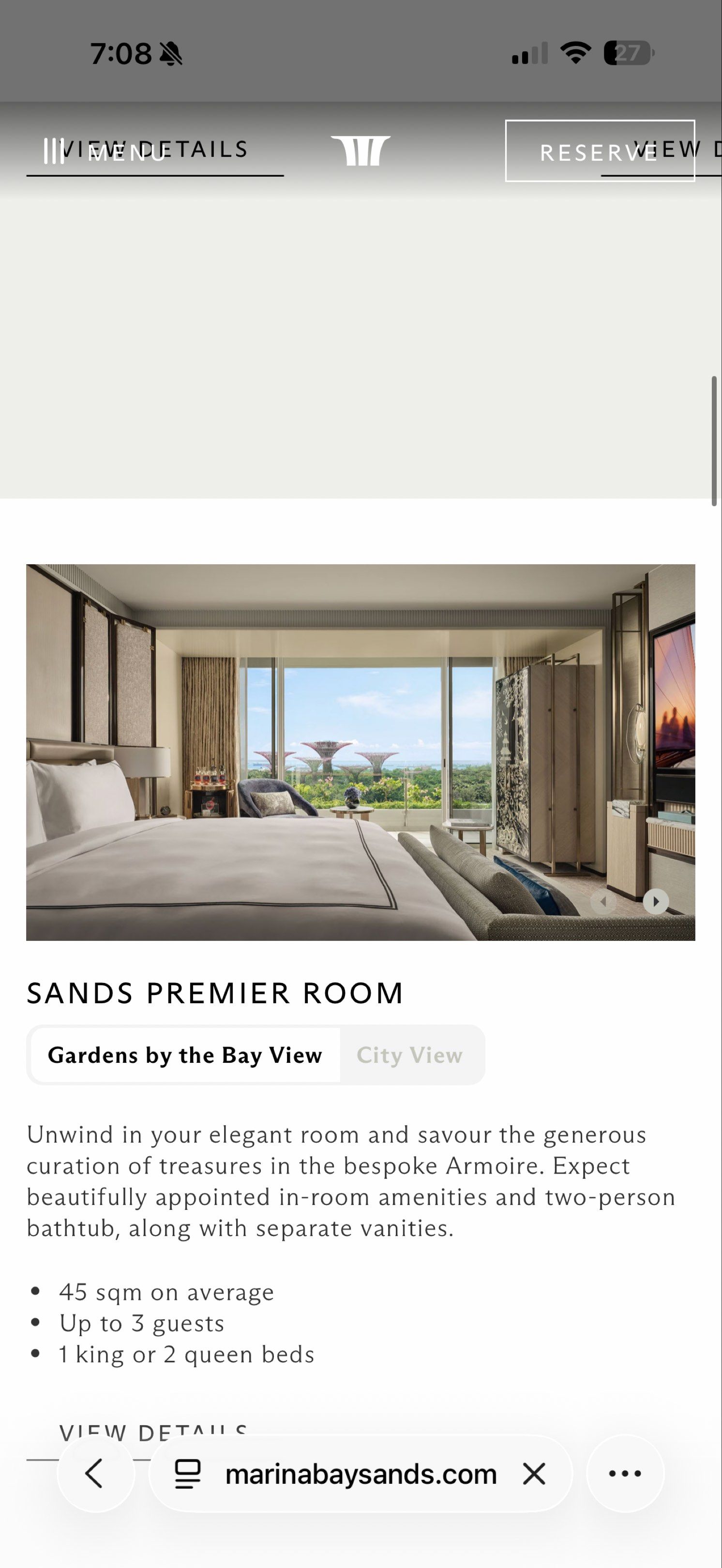722x1568 pixels.
Task: Tap the VIEW DETAILS link below bullet points
Action: (151, 1432)
